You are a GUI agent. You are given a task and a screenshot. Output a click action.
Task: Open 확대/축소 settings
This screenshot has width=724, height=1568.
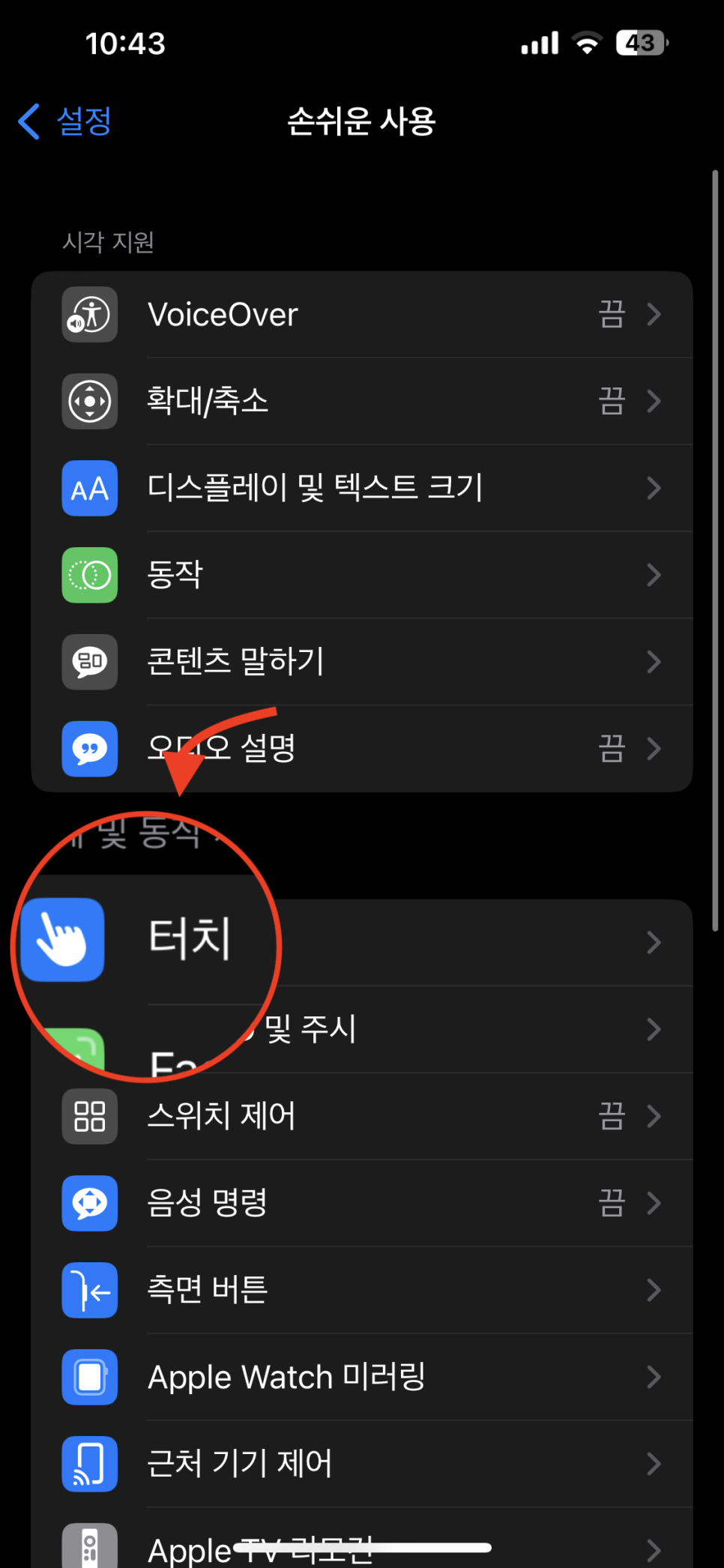[361, 402]
